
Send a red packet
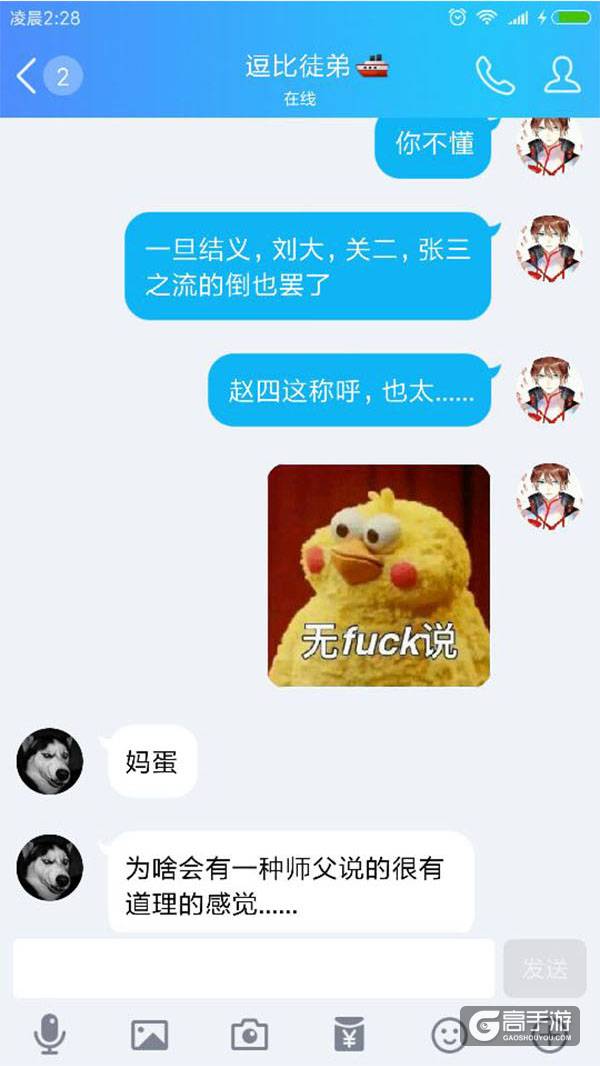(x=349, y=1034)
